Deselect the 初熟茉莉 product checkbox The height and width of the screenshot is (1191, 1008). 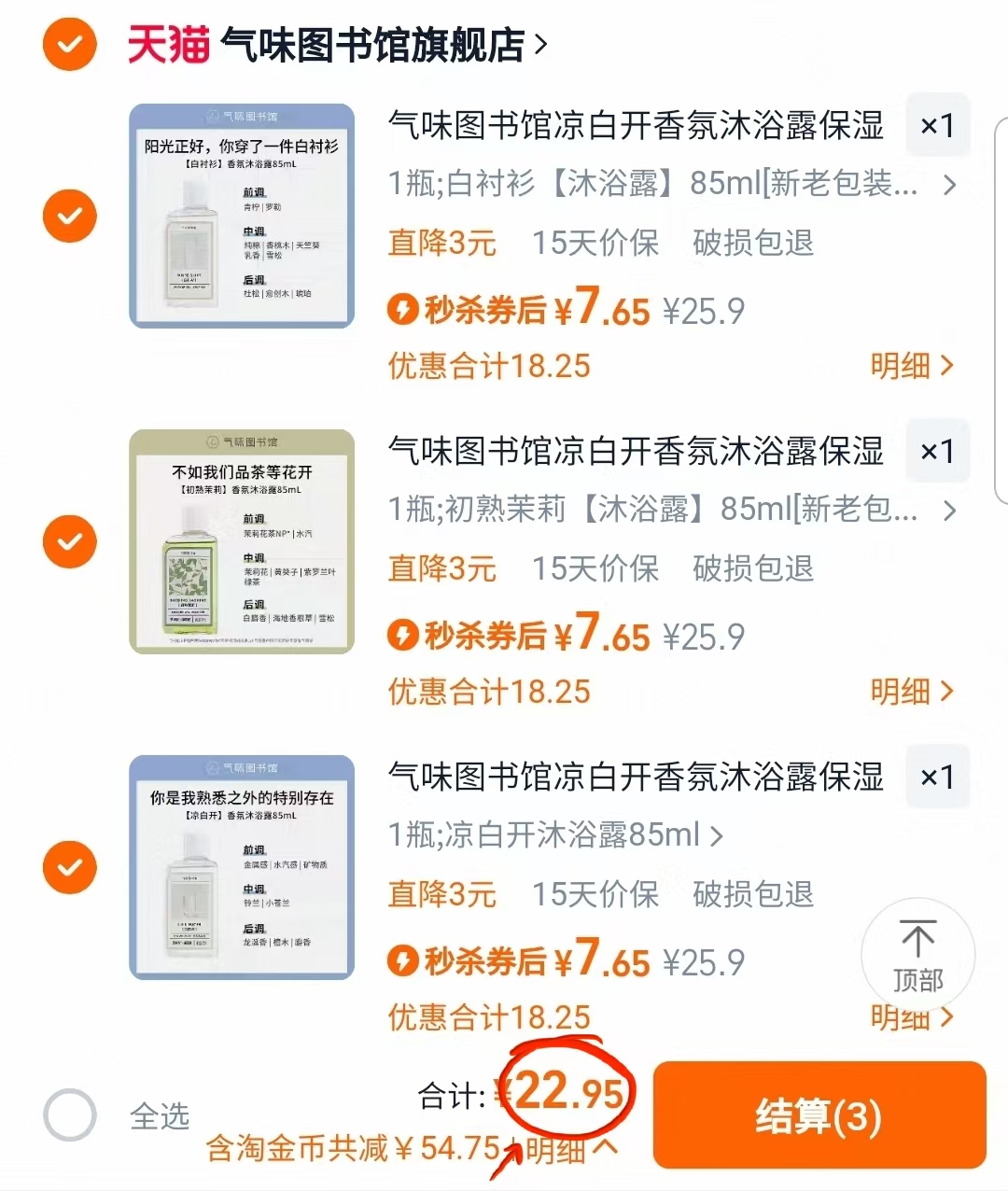click(x=69, y=541)
